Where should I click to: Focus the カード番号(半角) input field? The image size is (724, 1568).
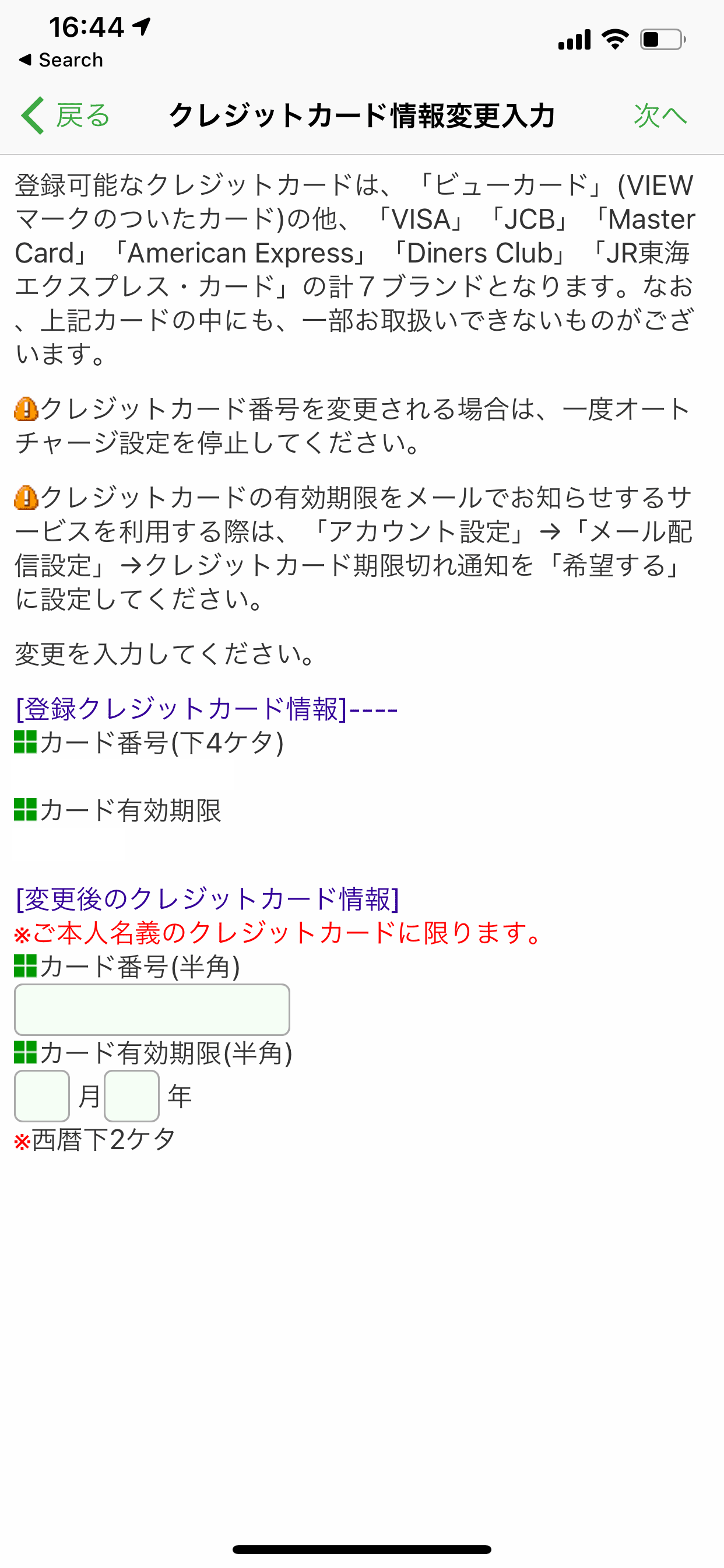152,1009
